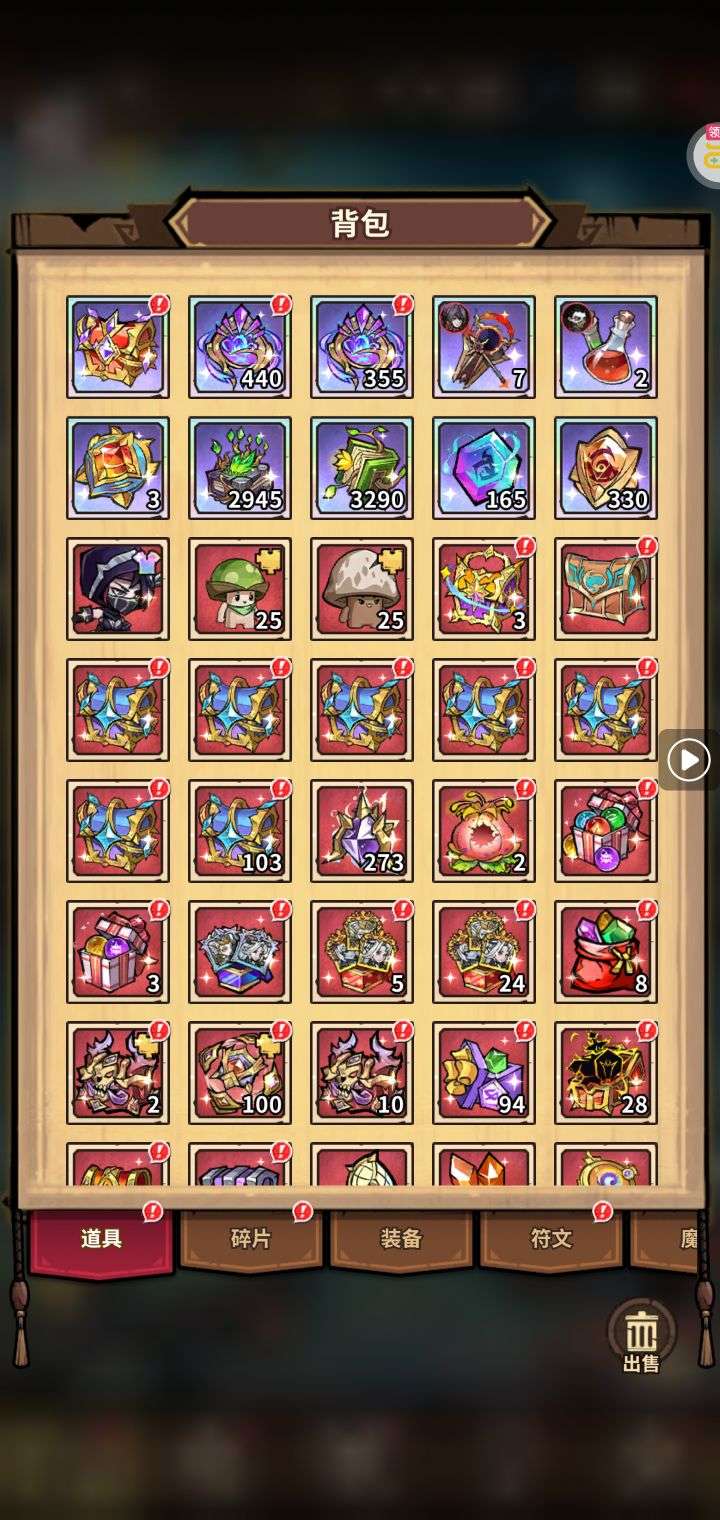This screenshot has width=720, height=1520.
Task: Select the item with quantity 440
Action: [x=240, y=346]
